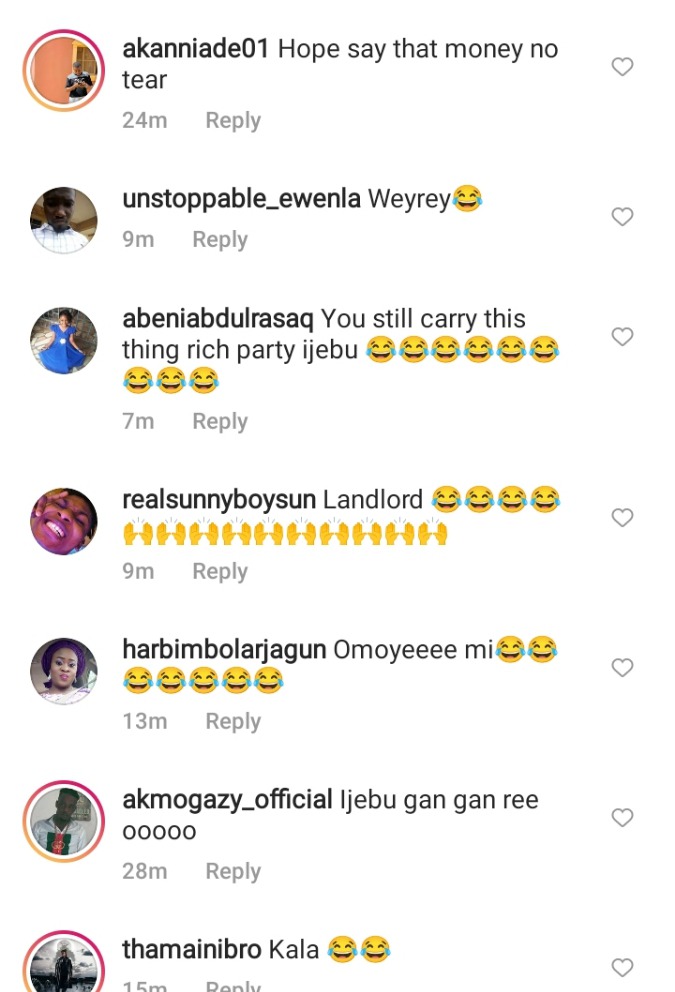Reply to harbimbolarjagun's comment
The height and width of the screenshot is (992, 675).
(x=232, y=722)
